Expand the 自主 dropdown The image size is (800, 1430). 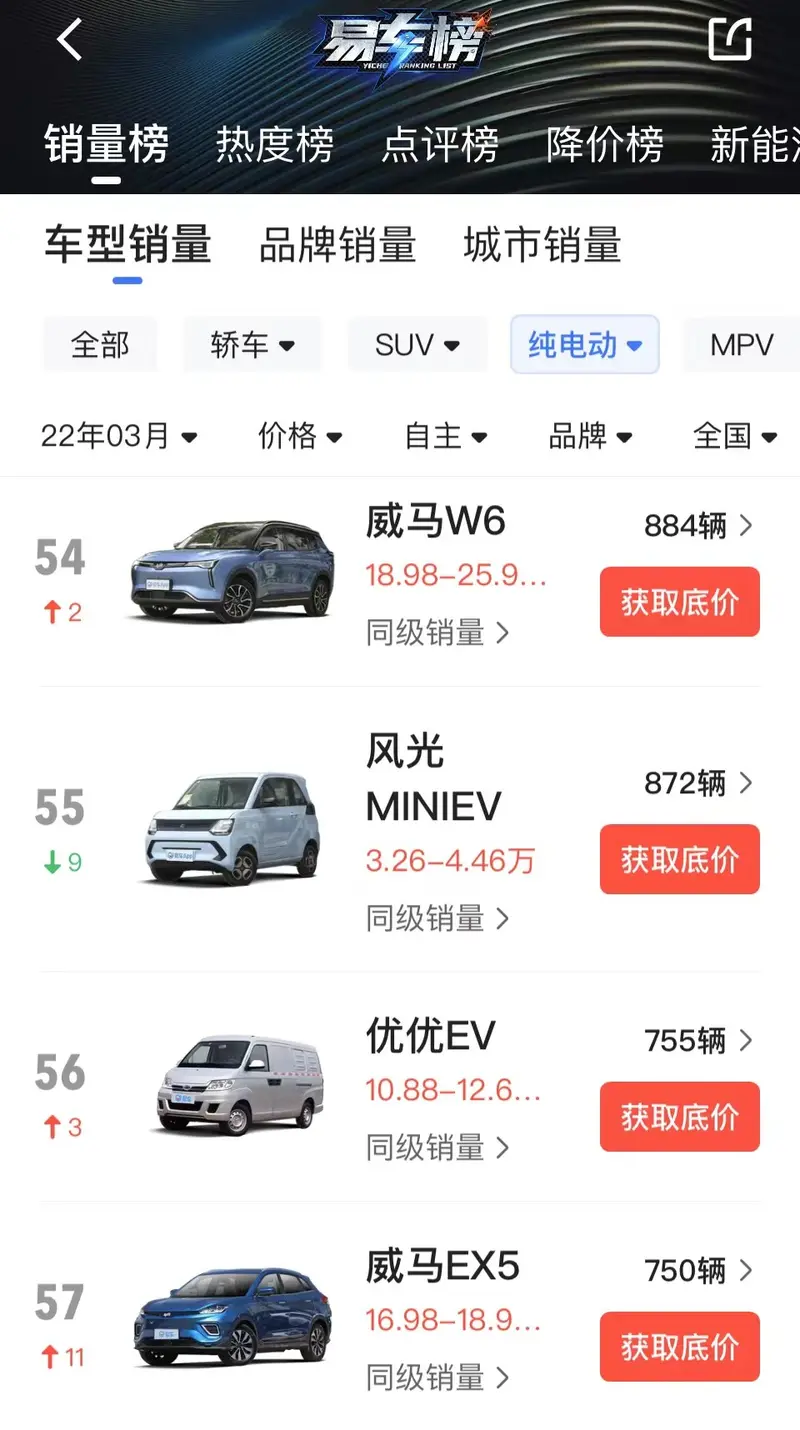coord(445,436)
